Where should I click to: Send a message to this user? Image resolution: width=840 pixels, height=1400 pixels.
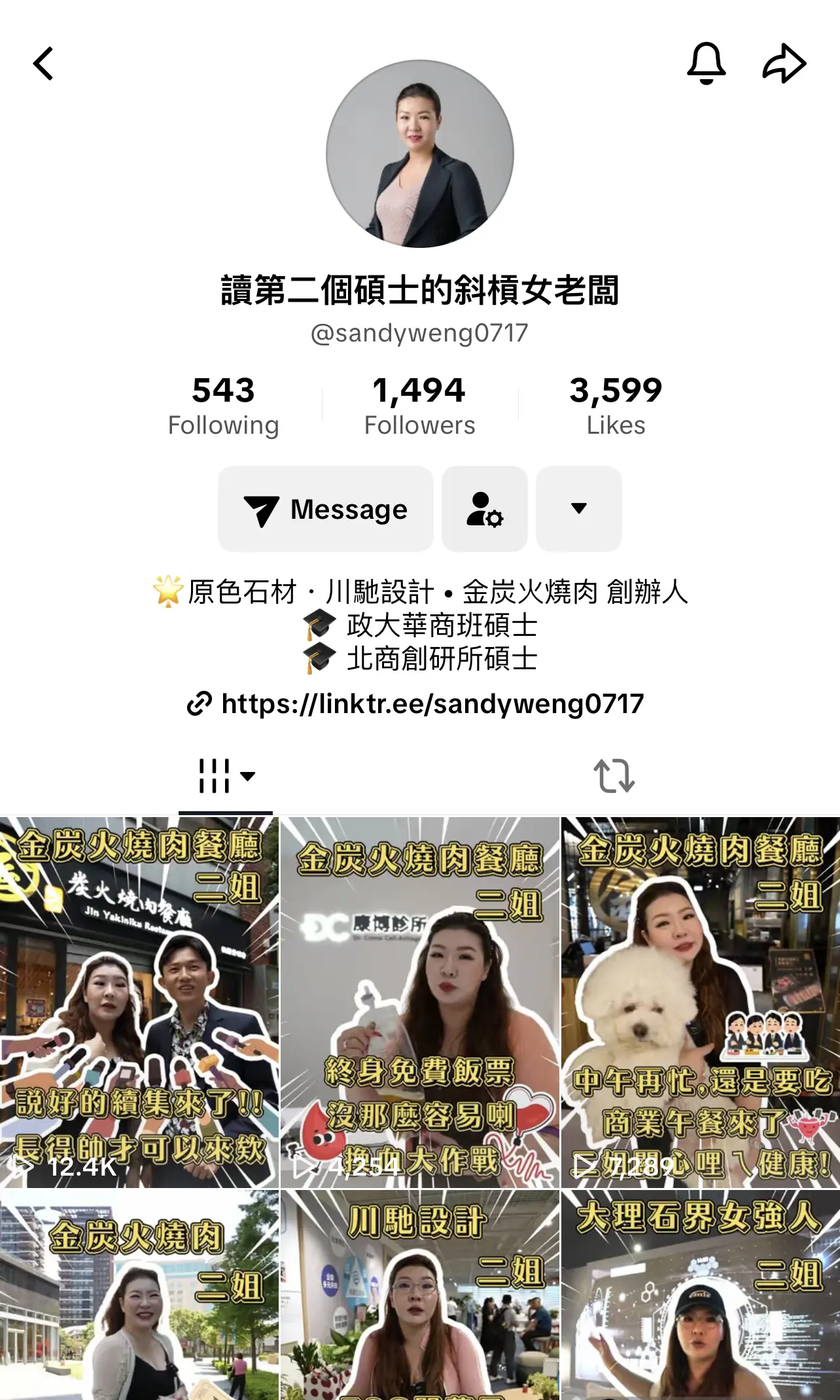pos(326,509)
